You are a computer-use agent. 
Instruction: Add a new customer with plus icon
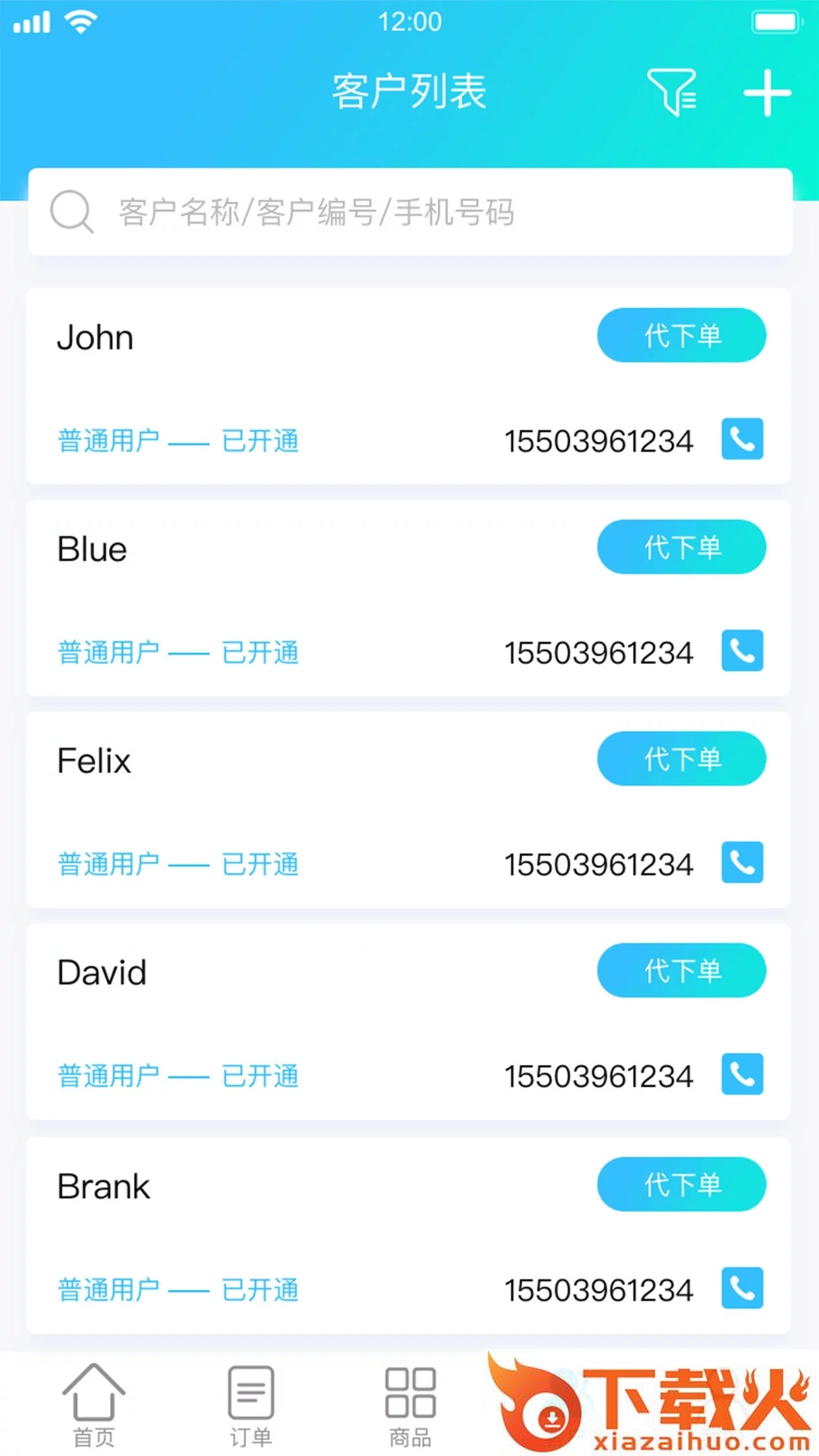tap(767, 92)
